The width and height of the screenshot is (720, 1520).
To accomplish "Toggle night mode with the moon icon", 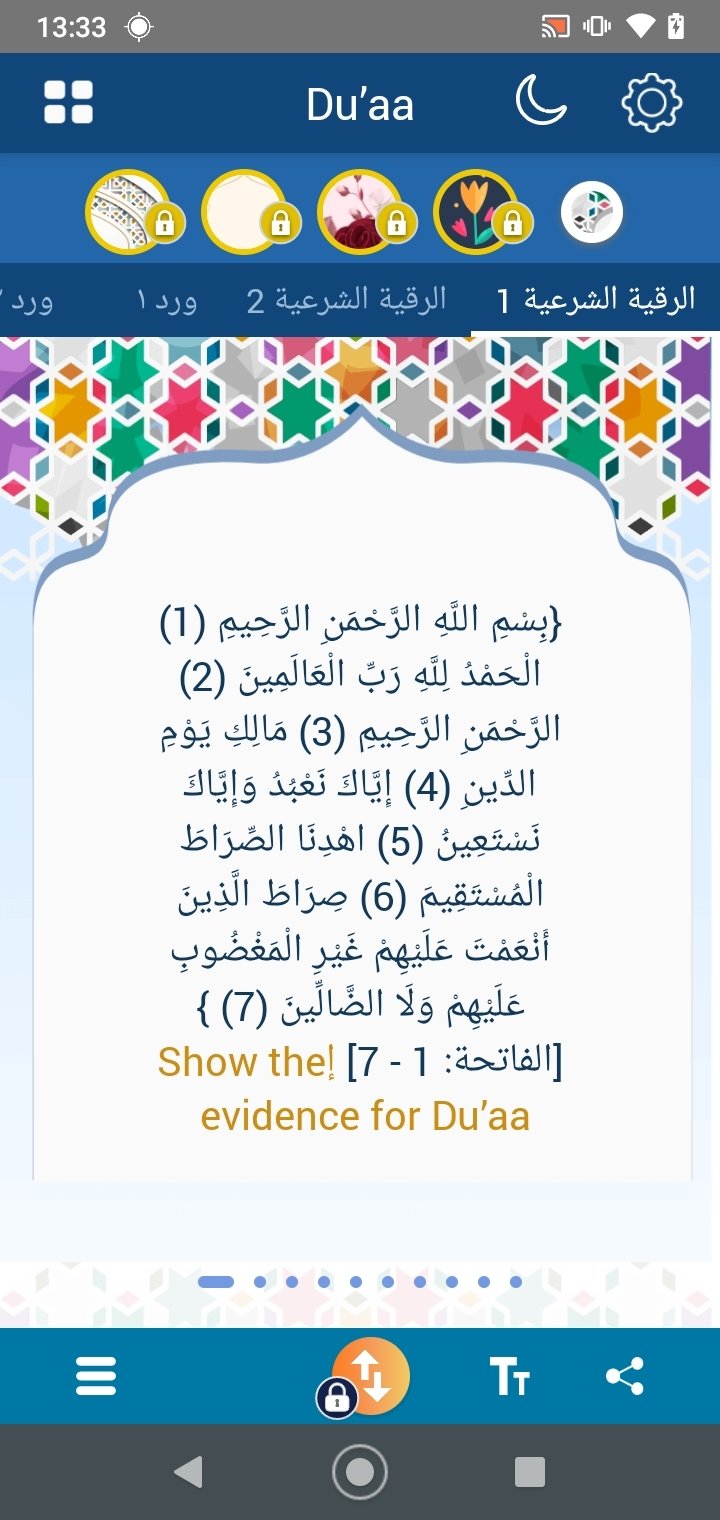I will [541, 103].
